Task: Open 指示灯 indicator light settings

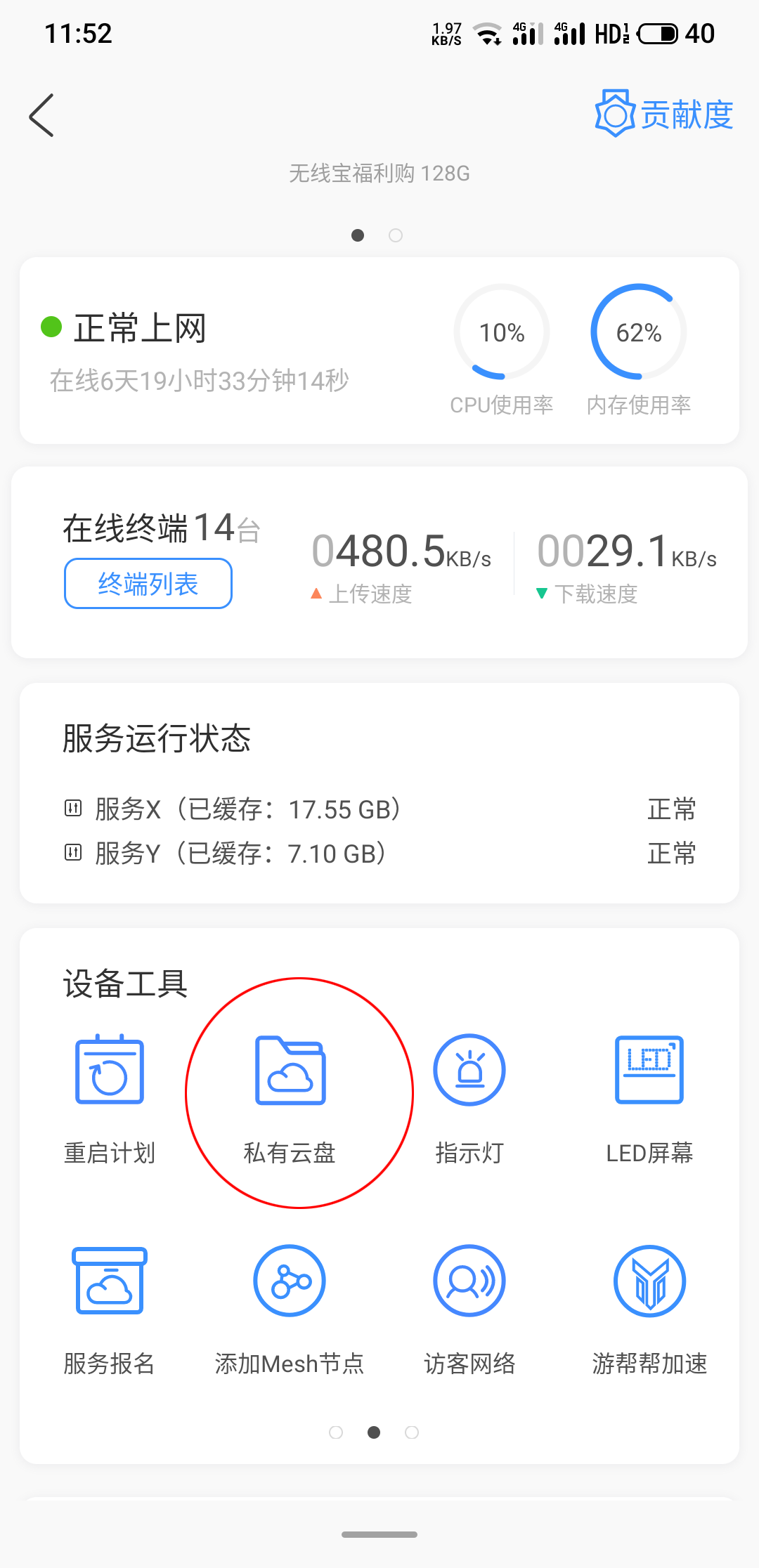Action: pos(469,1099)
